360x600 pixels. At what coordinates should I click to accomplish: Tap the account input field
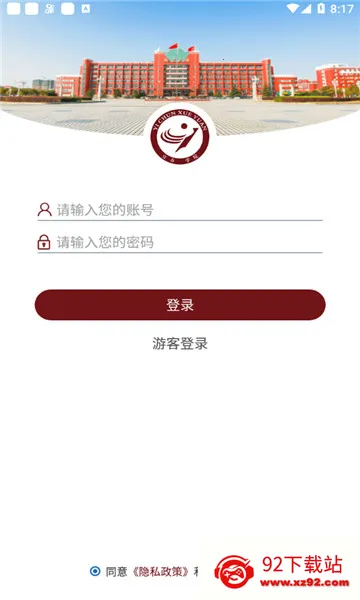pyautogui.click(x=180, y=210)
